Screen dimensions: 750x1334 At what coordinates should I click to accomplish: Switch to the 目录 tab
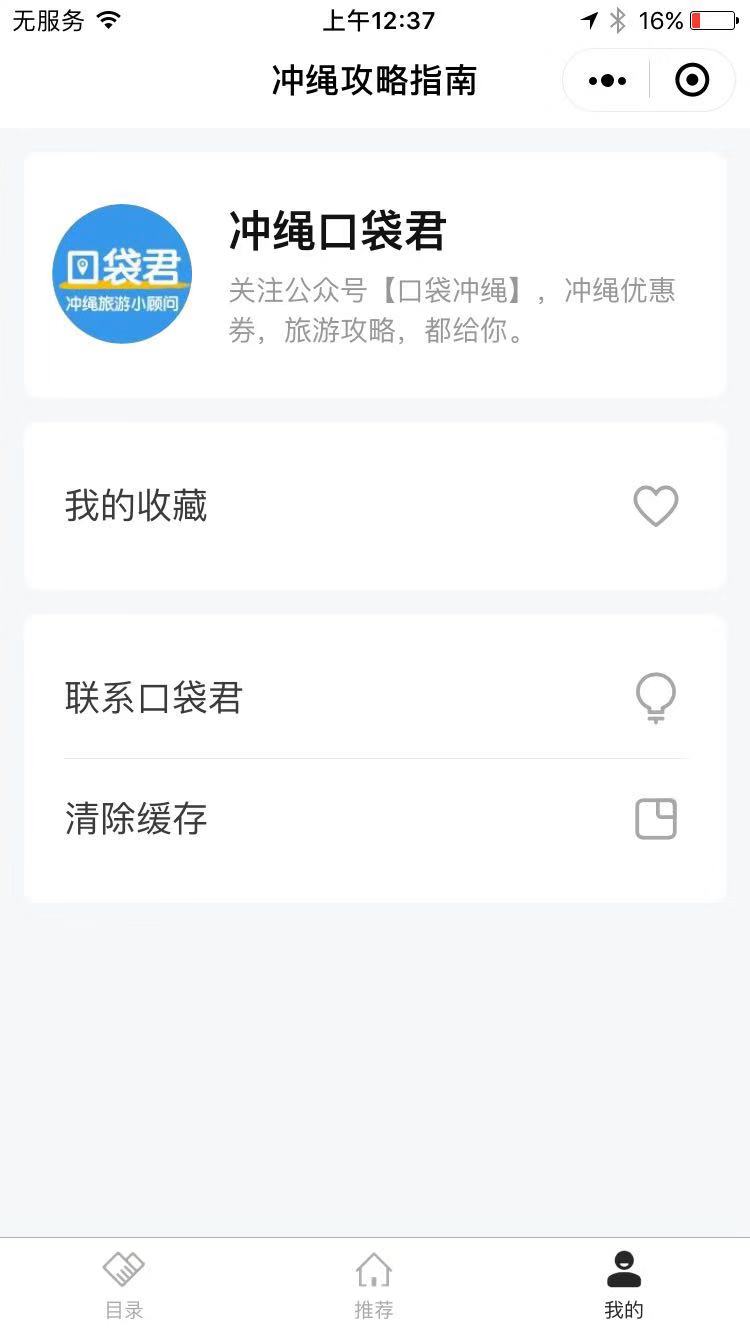pyautogui.click(x=124, y=1286)
